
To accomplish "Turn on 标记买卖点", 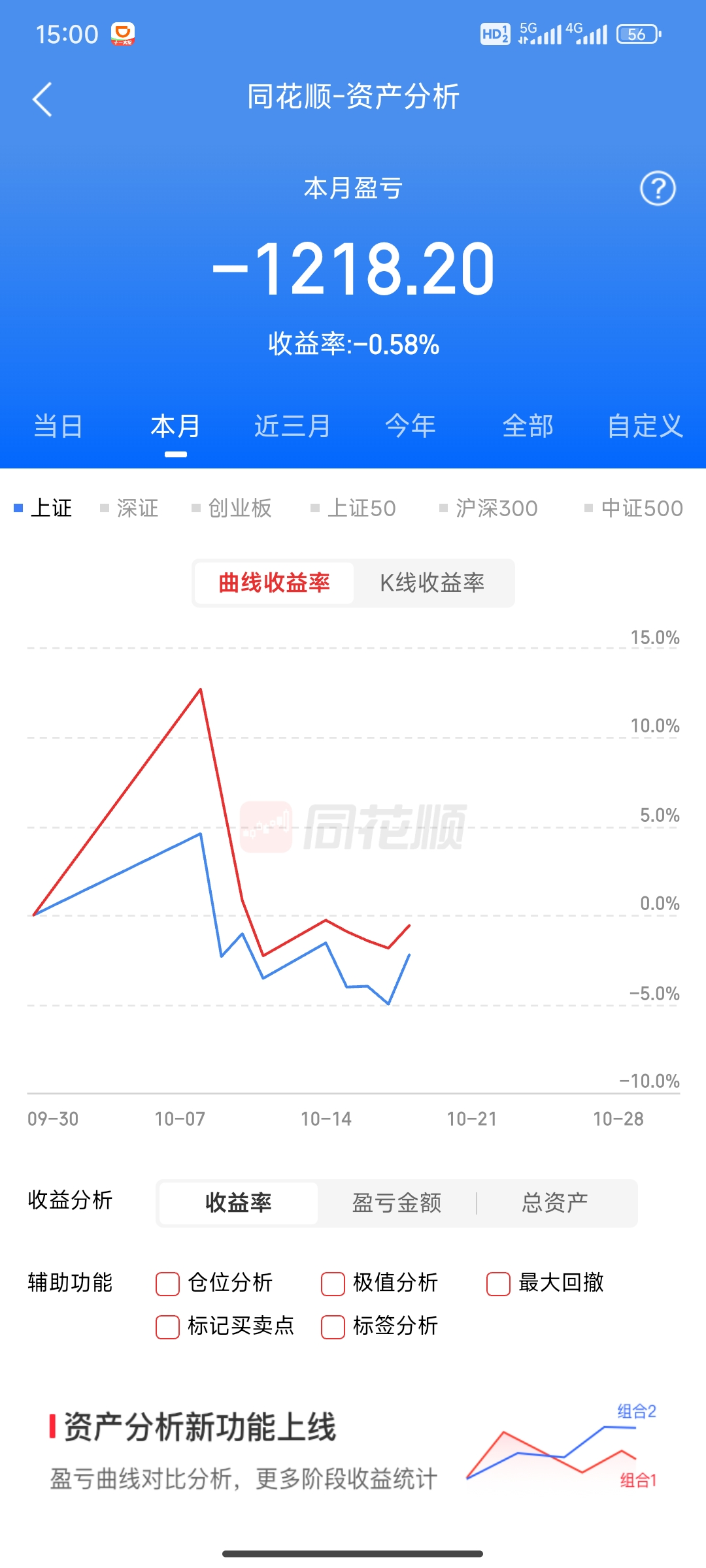I will (167, 1327).
